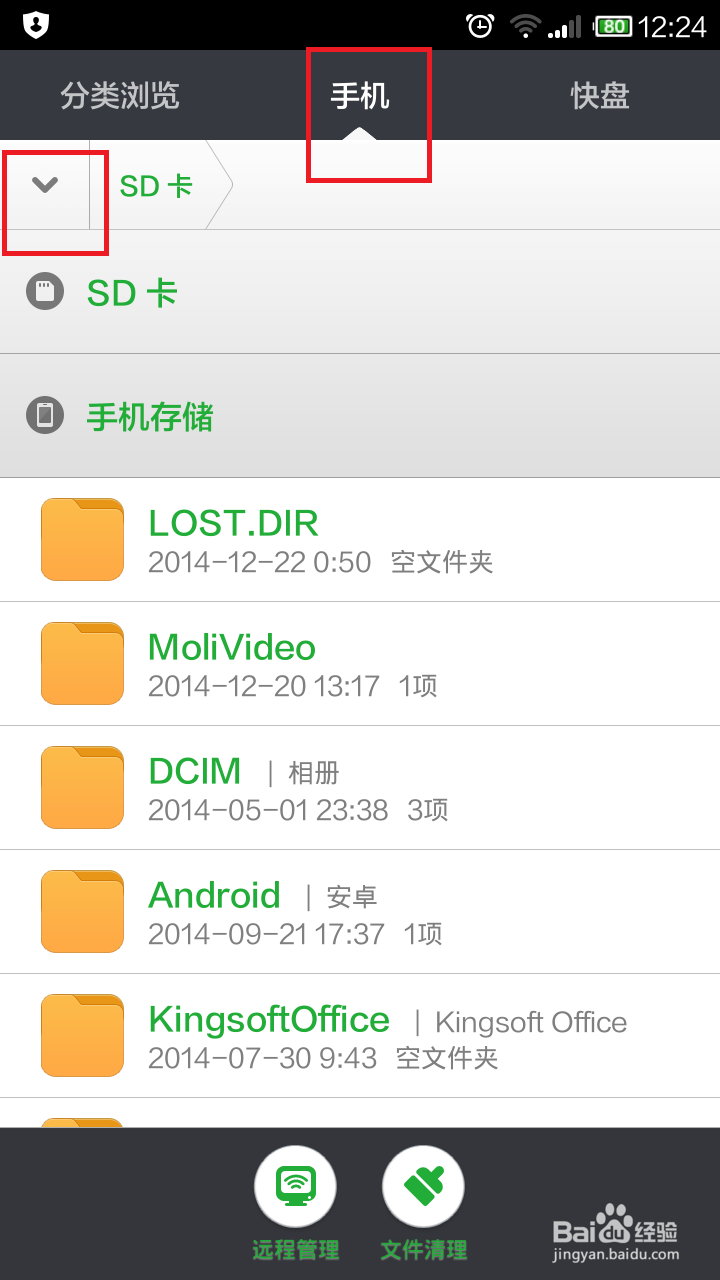Tap the battery level indicator showing 80
Viewport: 720px width, 1280px height.
click(617, 25)
